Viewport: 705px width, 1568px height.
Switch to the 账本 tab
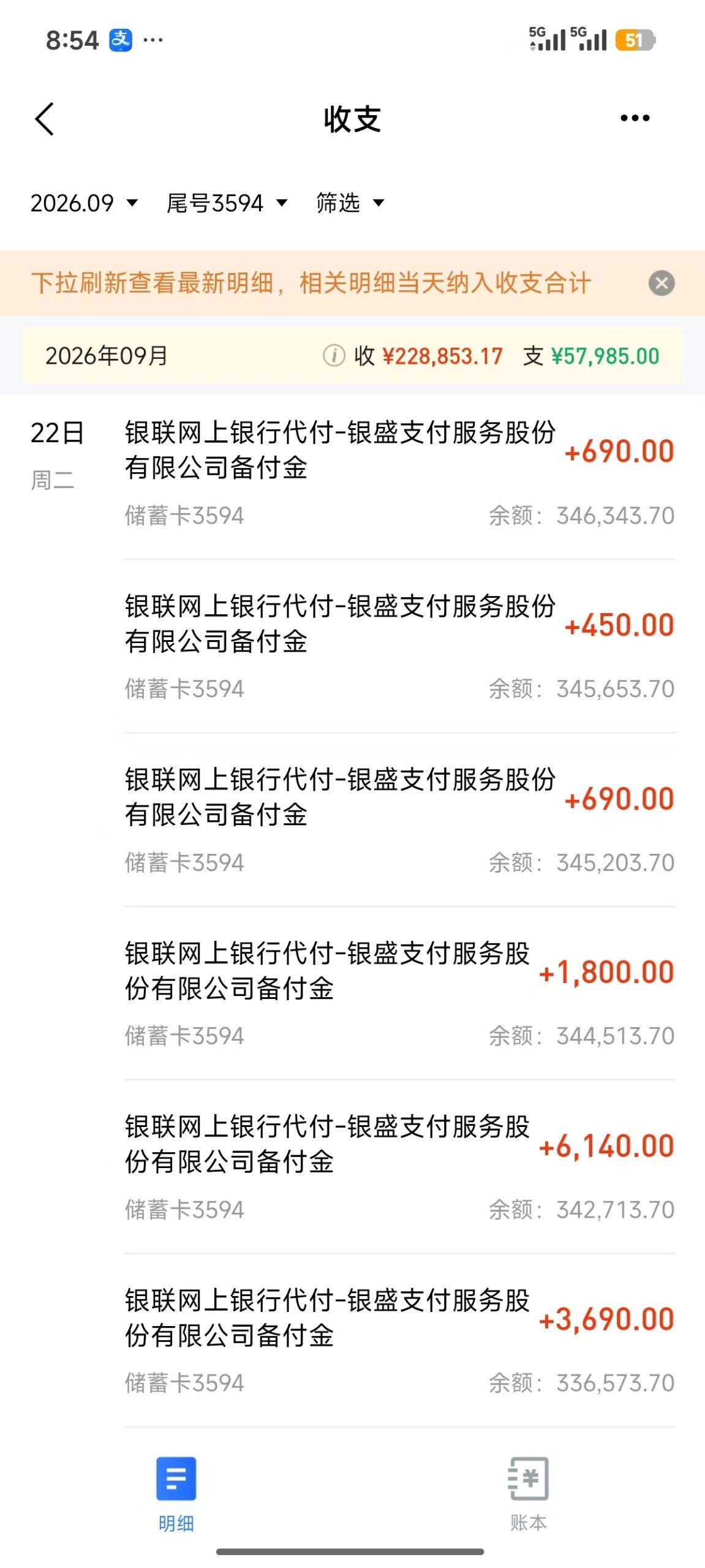coord(529,1495)
